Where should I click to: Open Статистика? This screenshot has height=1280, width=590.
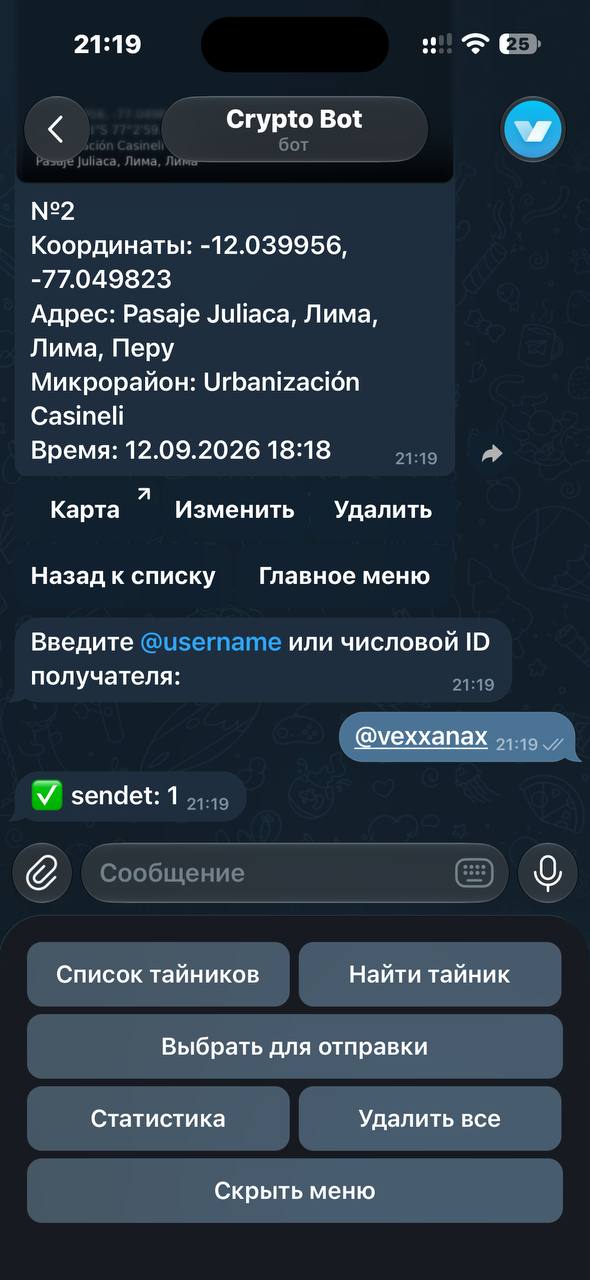pos(158,1119)
